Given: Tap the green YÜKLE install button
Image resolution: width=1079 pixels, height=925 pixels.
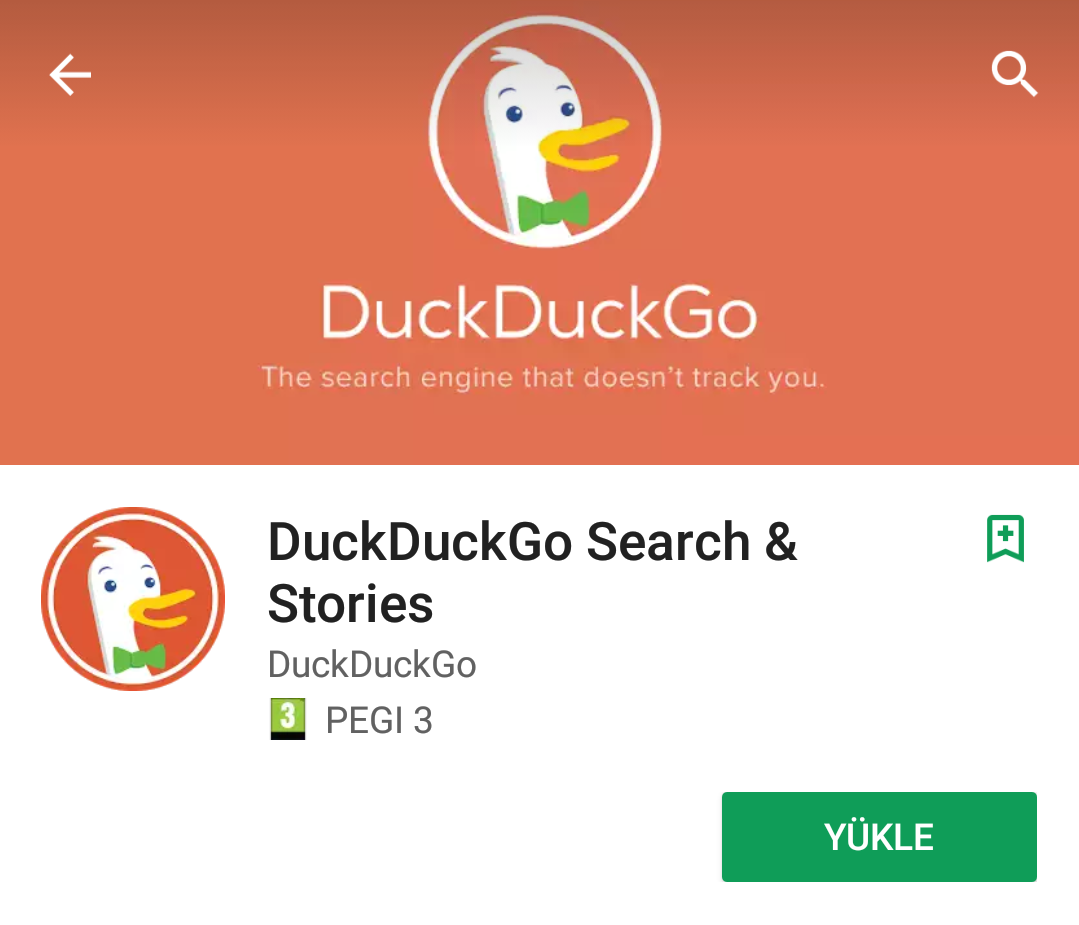Looking at the screenshot, I should (879, 837).
